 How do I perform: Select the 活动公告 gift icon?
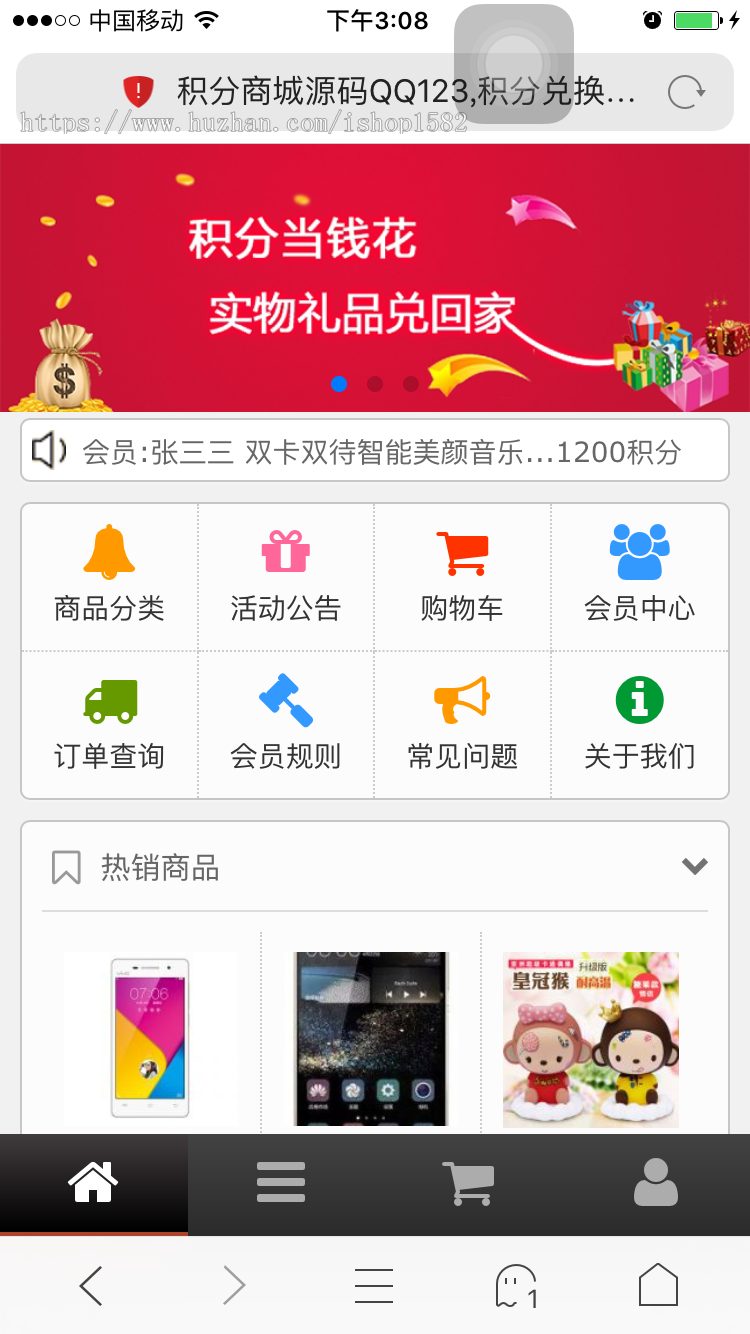coord(285,549)
